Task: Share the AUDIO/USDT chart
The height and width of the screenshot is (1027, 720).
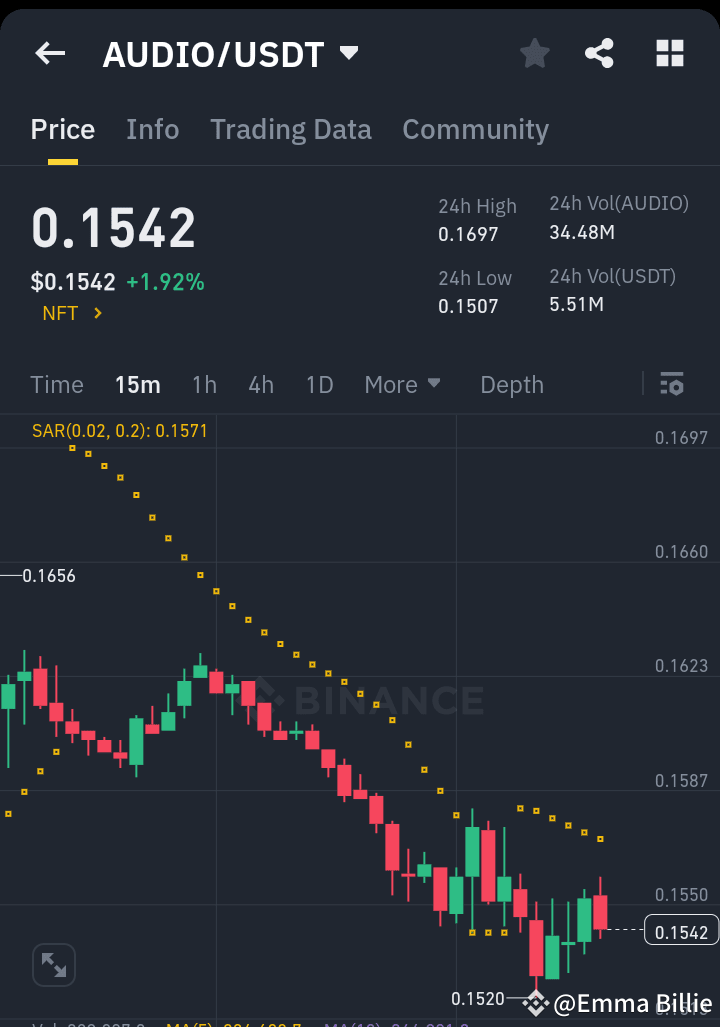Action: [x=599, y=54]
